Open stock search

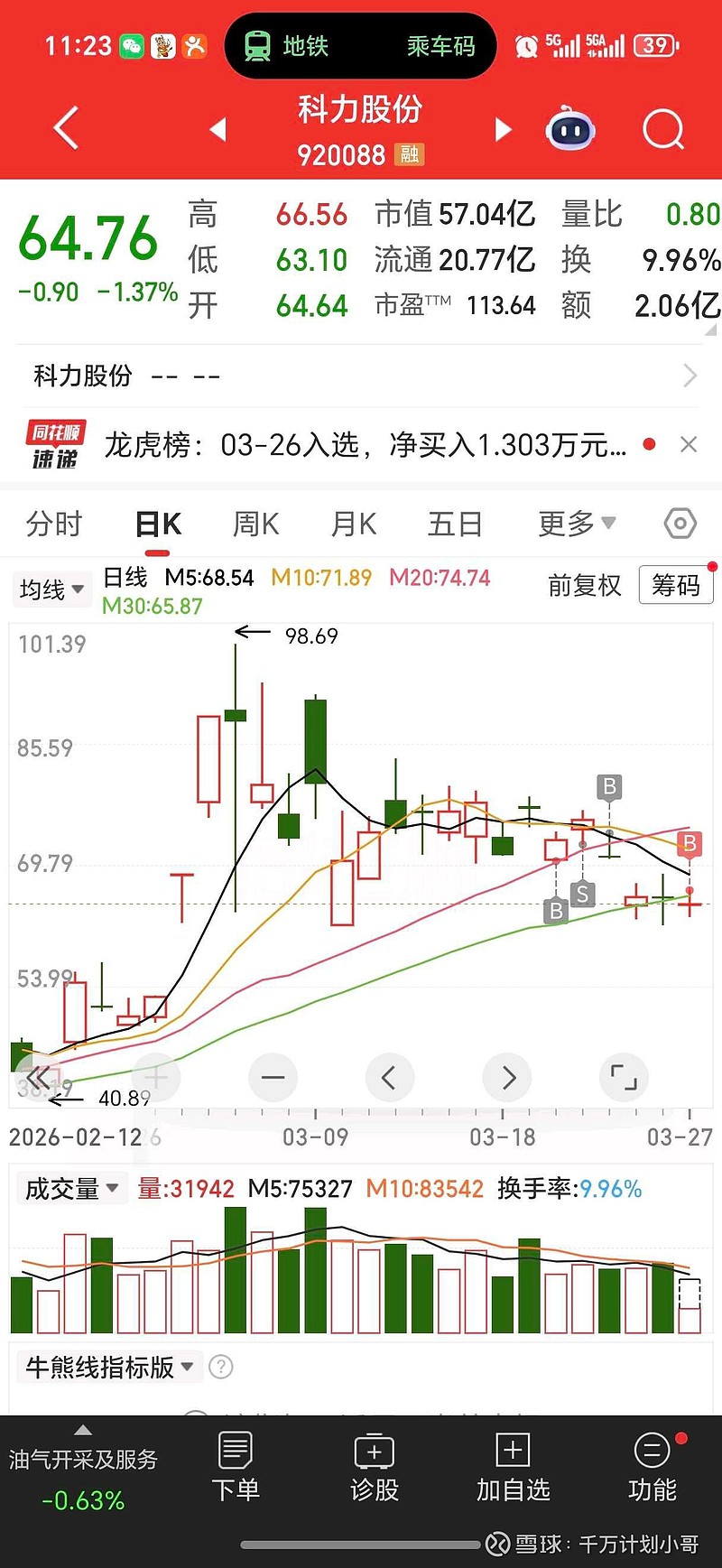(663, 129)
